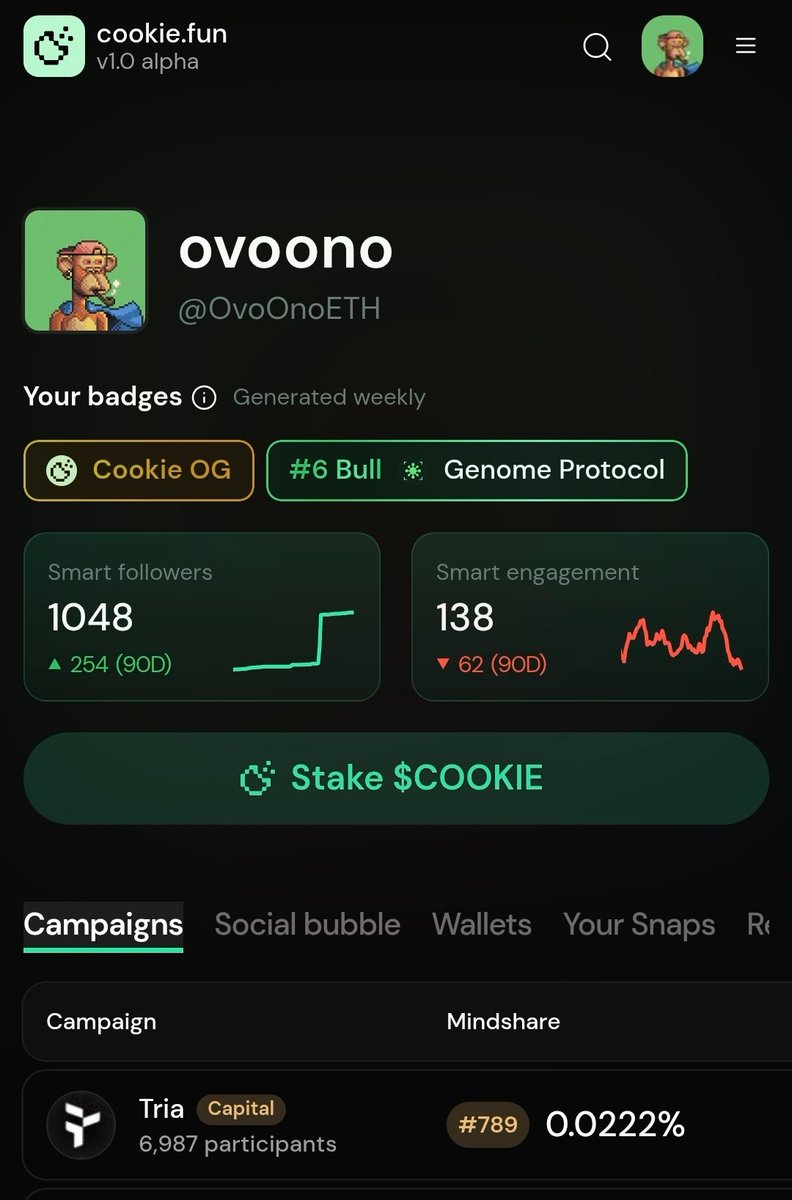The width and height of the screenshot is (792, 1200).
Task: Show badges info tooltip
Action: 204,398
